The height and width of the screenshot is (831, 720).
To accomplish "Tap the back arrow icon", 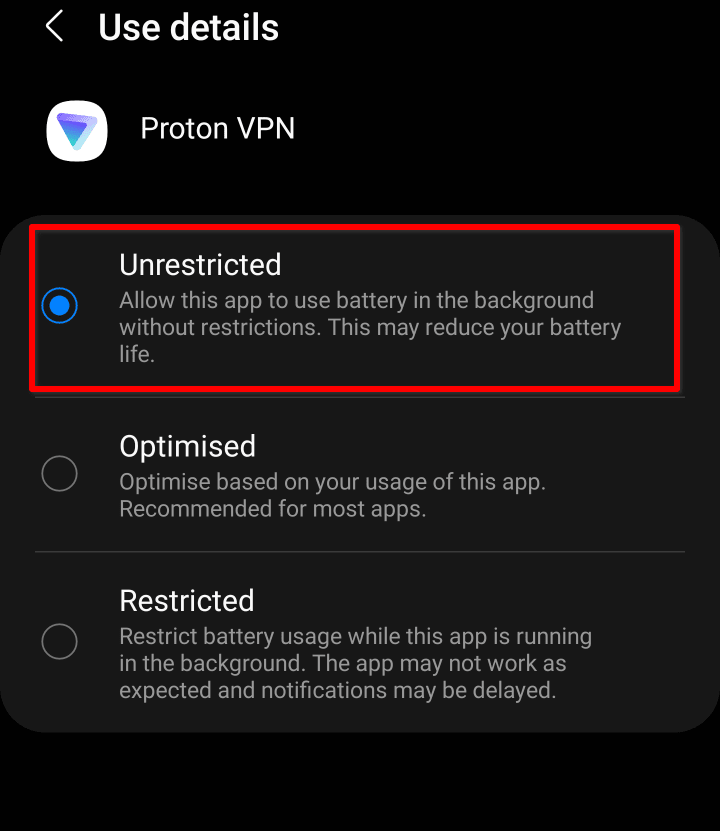I will pyautogui.click(x=53, y=27).
